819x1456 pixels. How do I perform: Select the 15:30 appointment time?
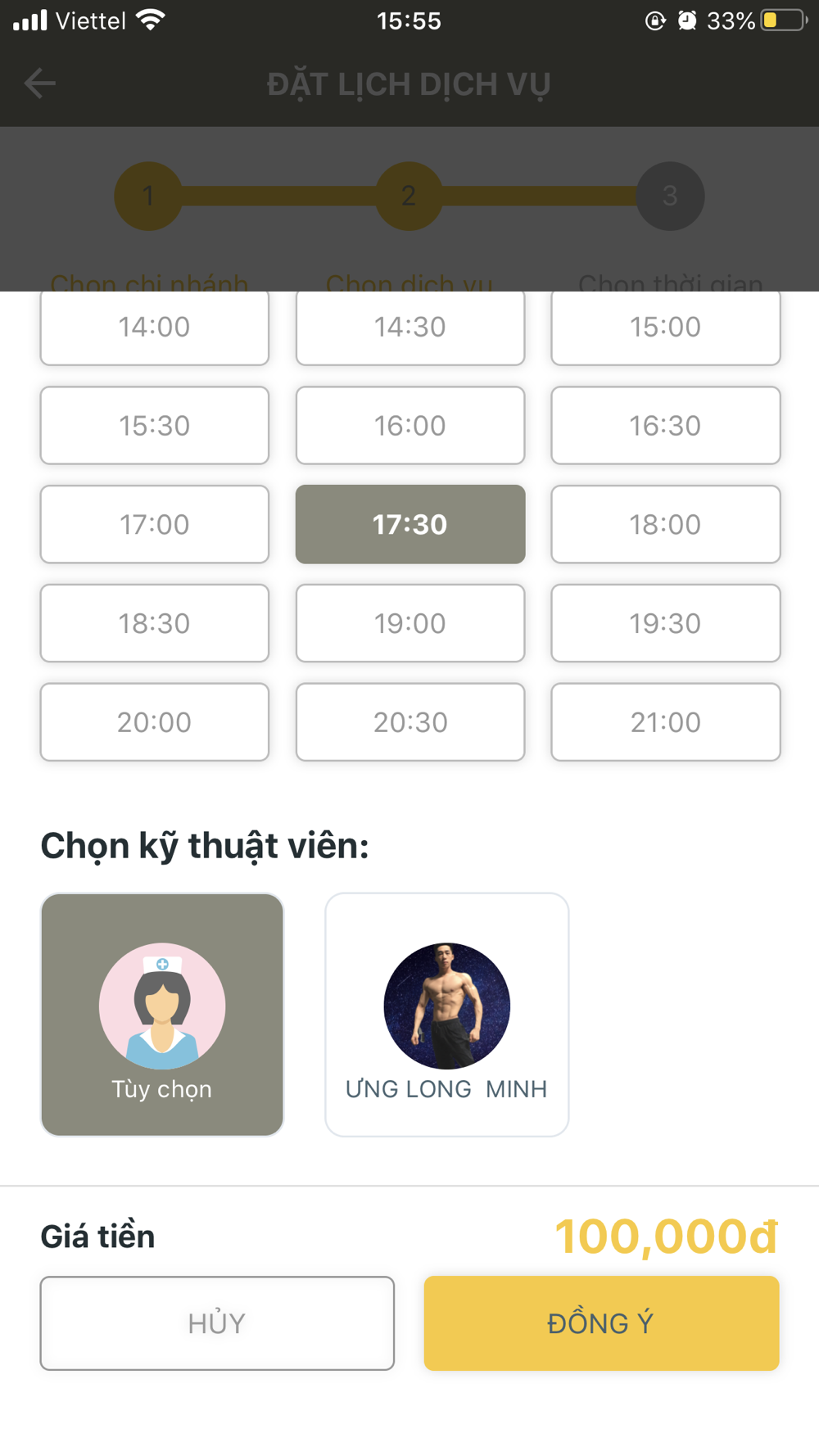point(154,426)
